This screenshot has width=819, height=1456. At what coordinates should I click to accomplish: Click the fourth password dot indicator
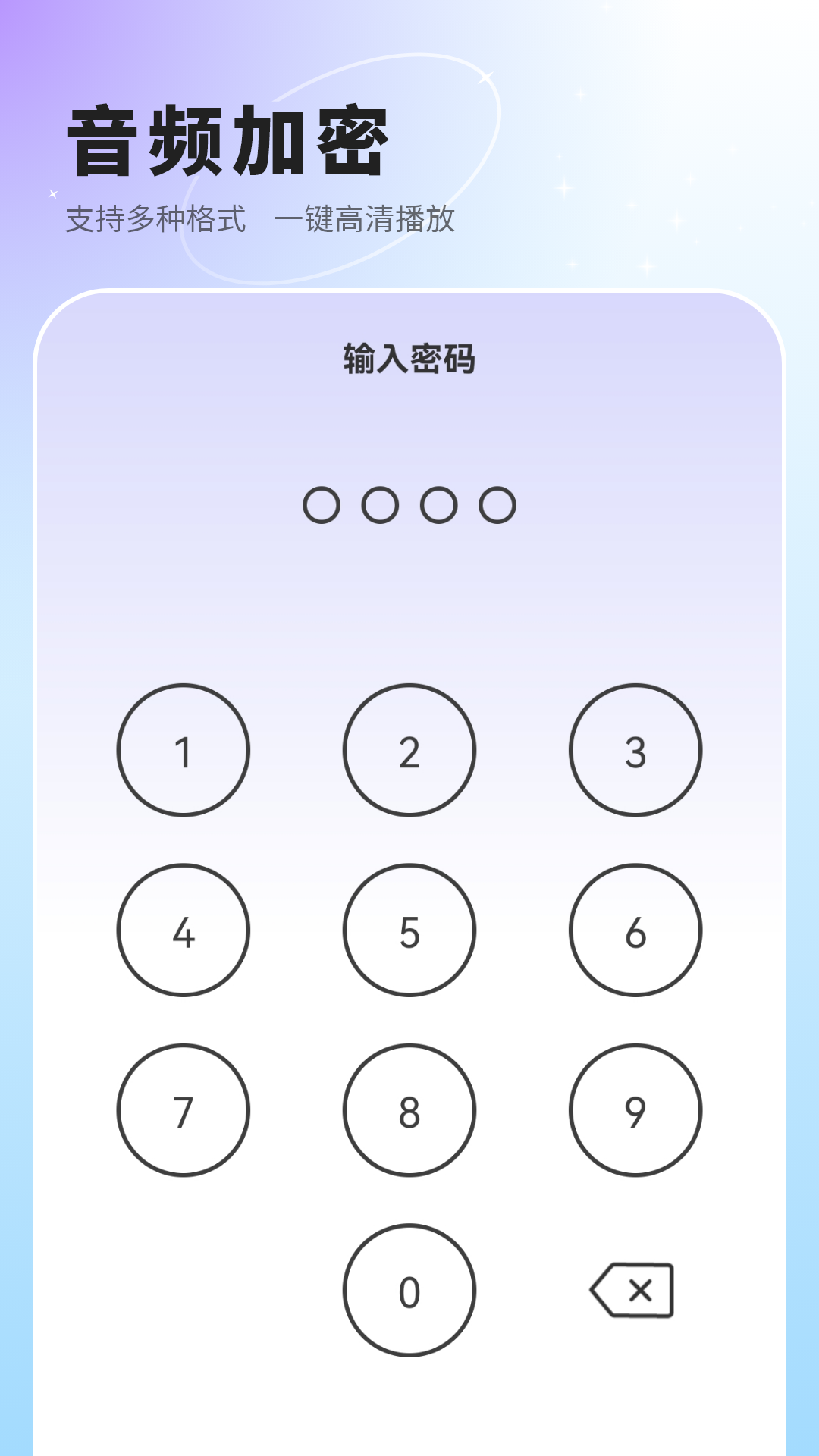[497, 504]
